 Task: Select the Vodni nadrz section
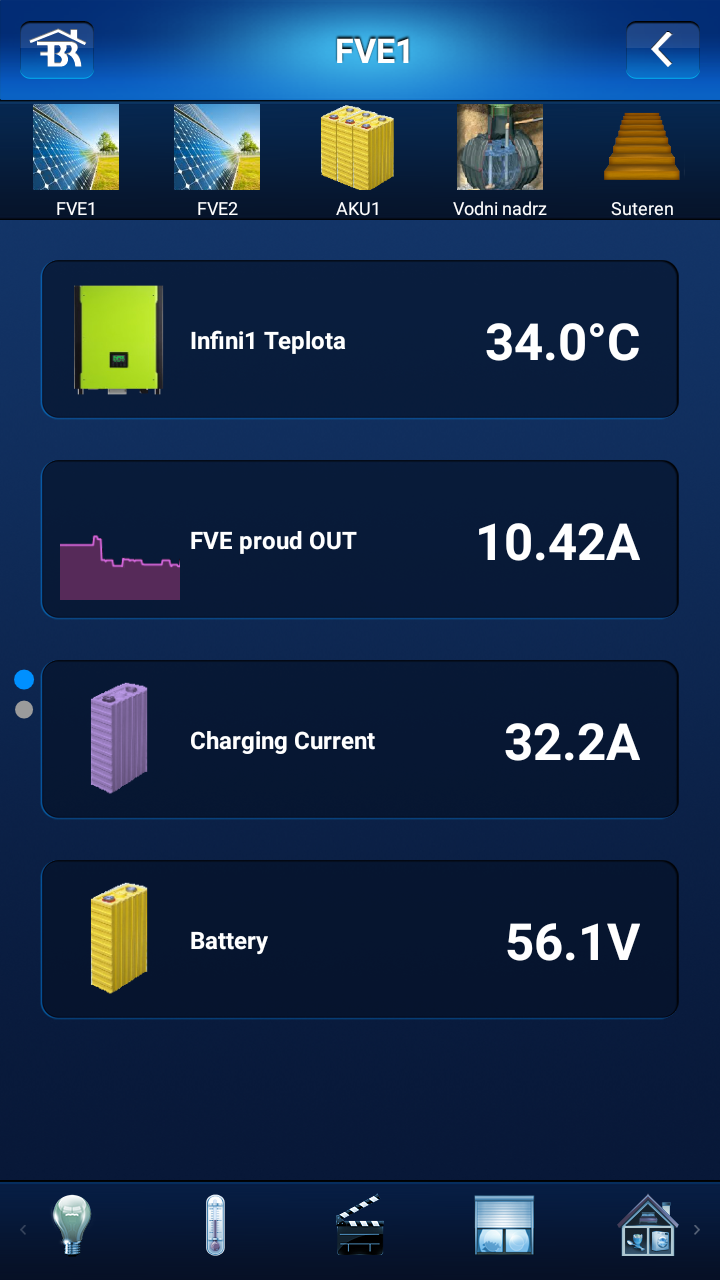pos(499,160)
